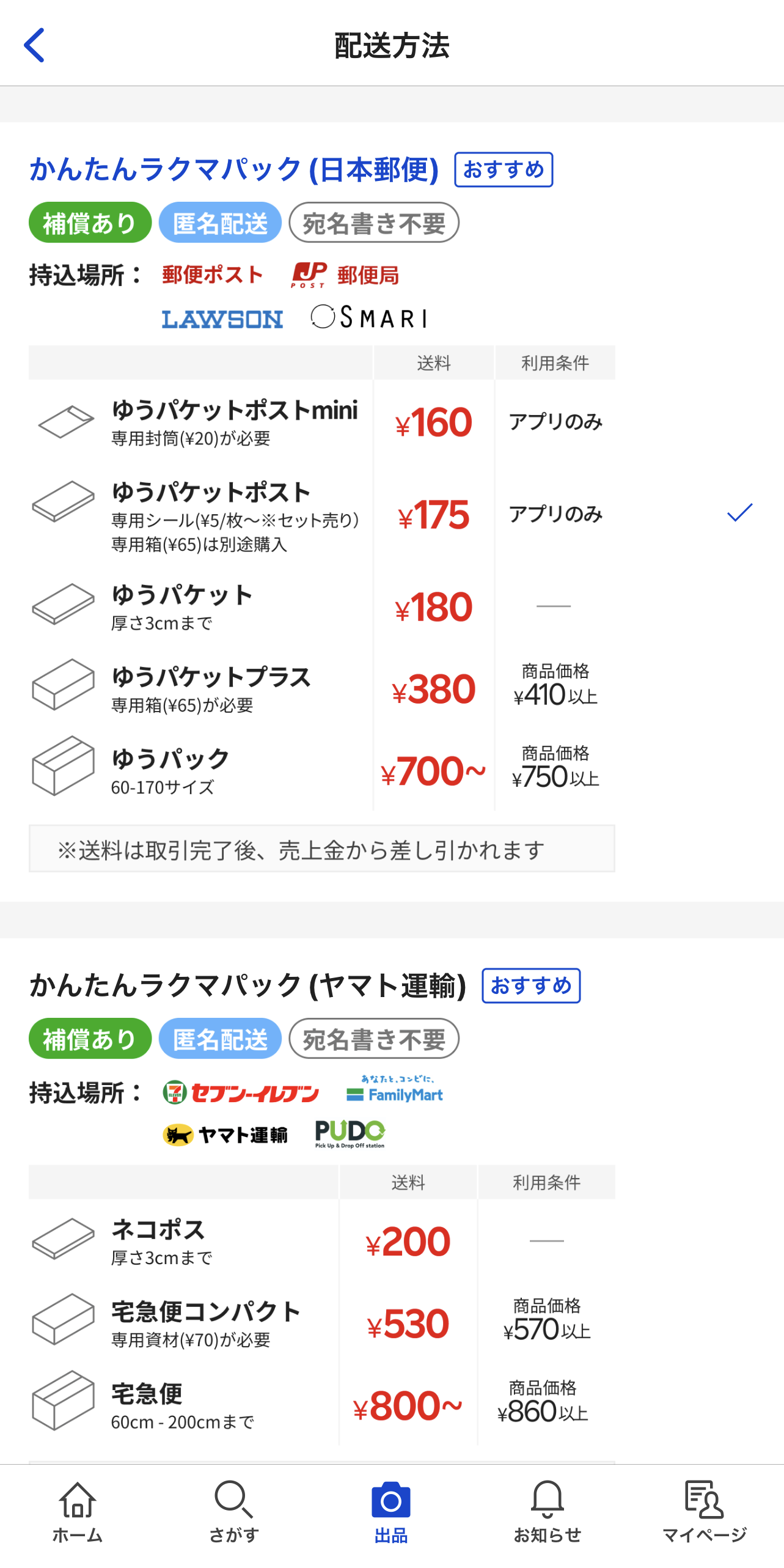The image size is (784, 1568).
Task: Open the さがす search tab
Action: (235, 1511)
